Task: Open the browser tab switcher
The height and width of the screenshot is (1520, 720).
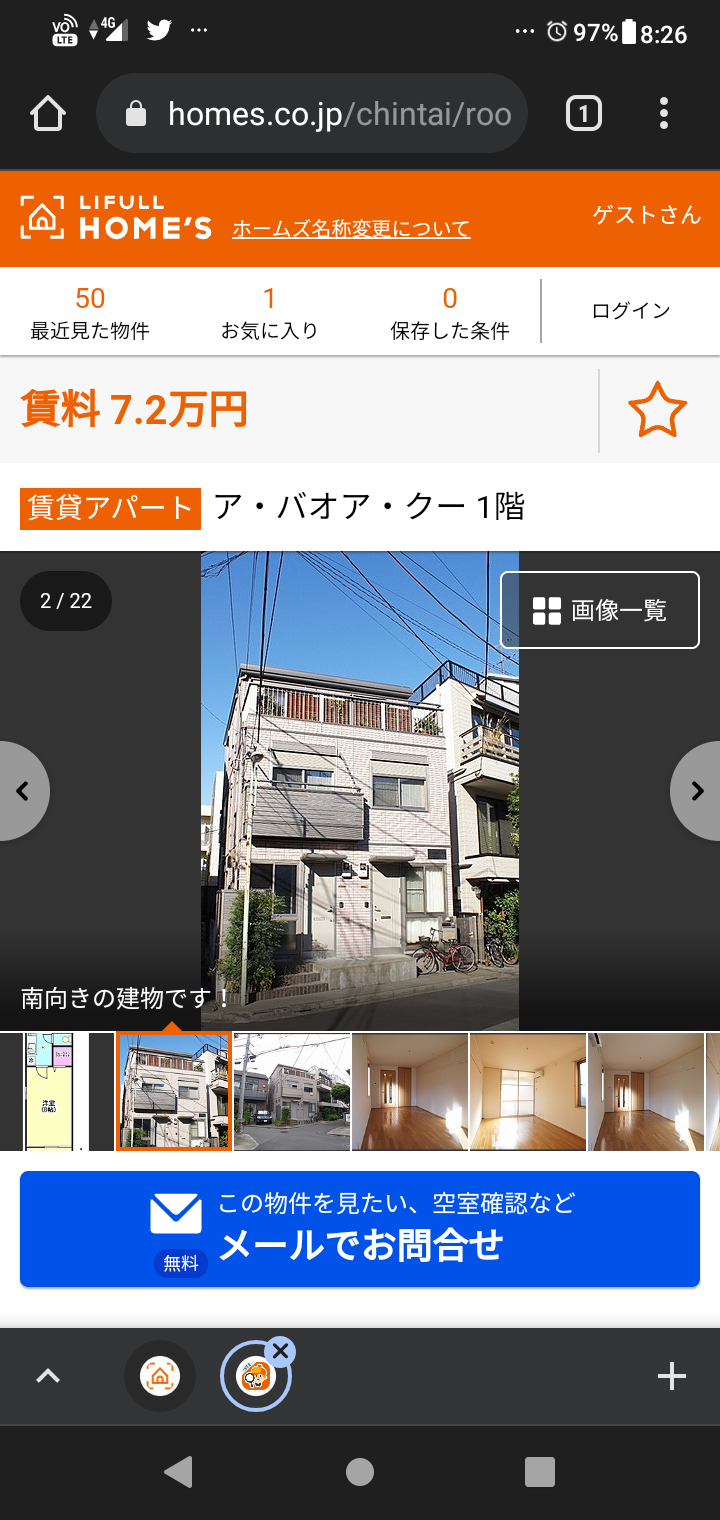Action: click(584, 114)
